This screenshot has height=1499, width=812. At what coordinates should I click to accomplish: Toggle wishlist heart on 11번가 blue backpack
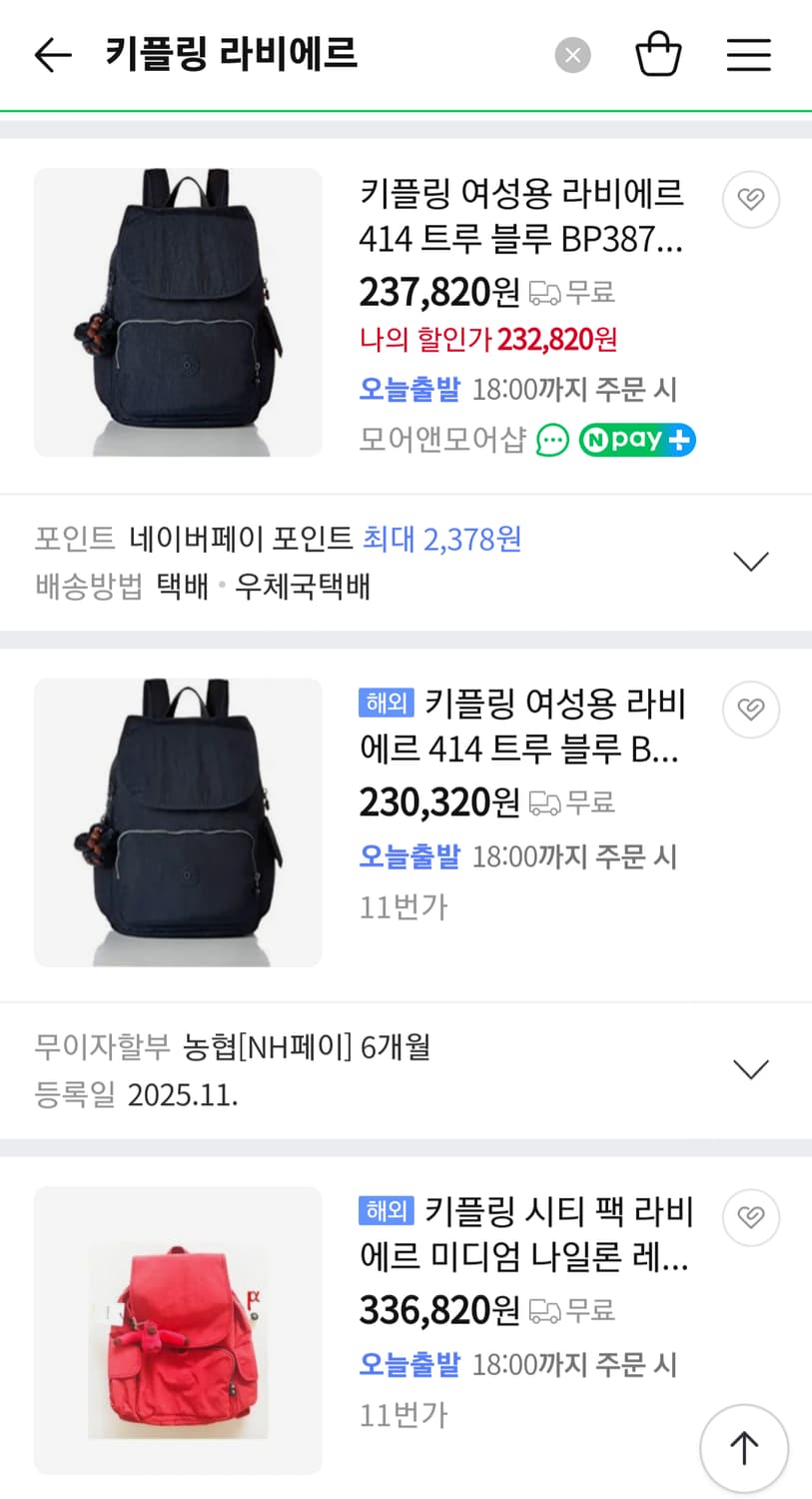(750, 710)
